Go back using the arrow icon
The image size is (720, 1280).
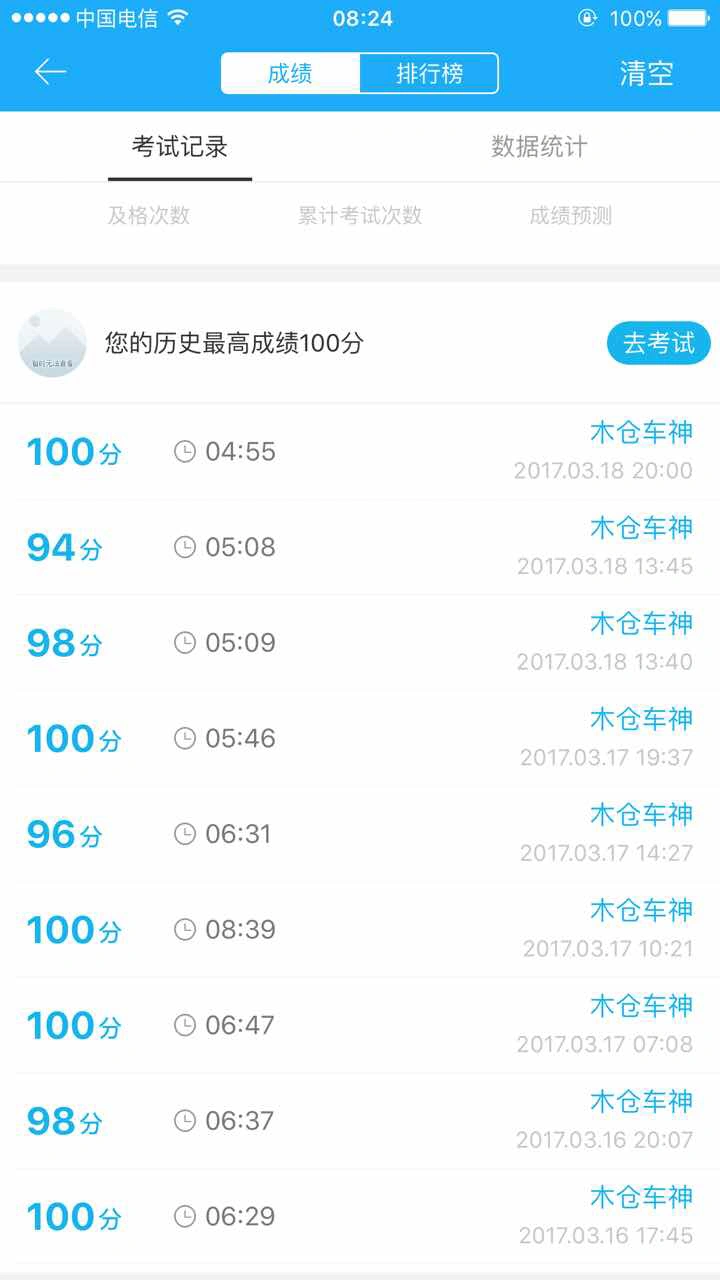(x=50, y=72)
